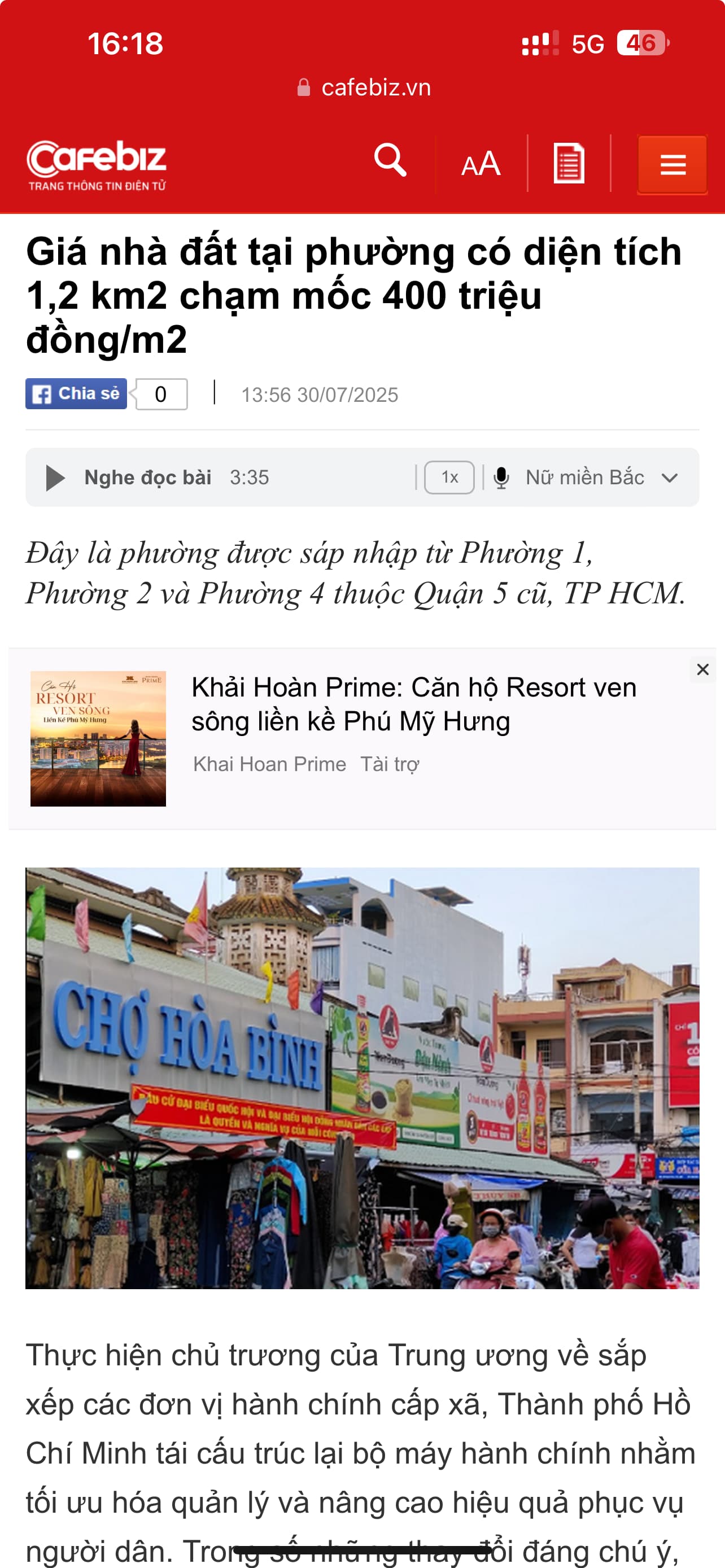
Task: Open the hamburger menu
Action: coord(672,164)
